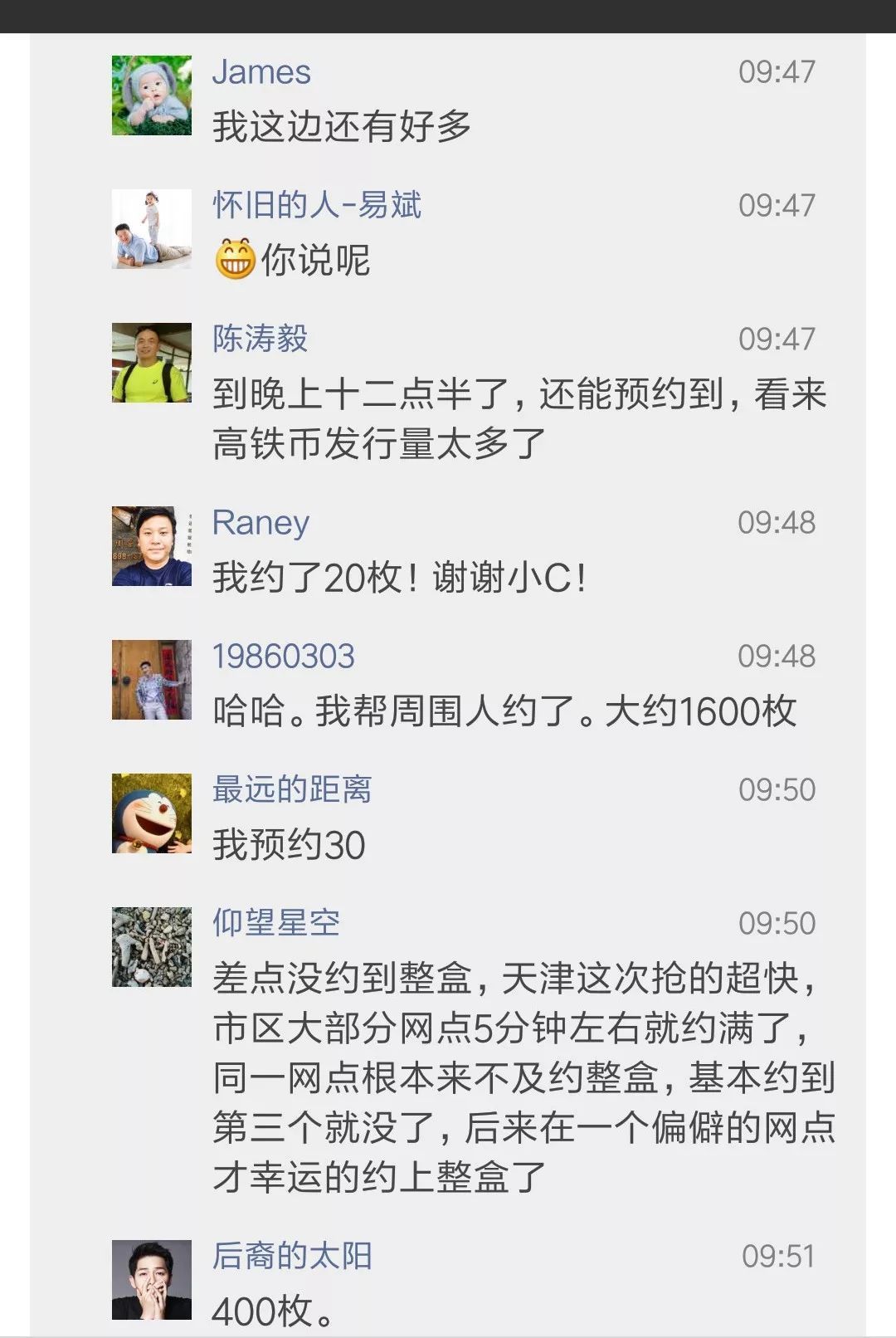Open 后裔的太阳's avatar

coord(152,1280)
